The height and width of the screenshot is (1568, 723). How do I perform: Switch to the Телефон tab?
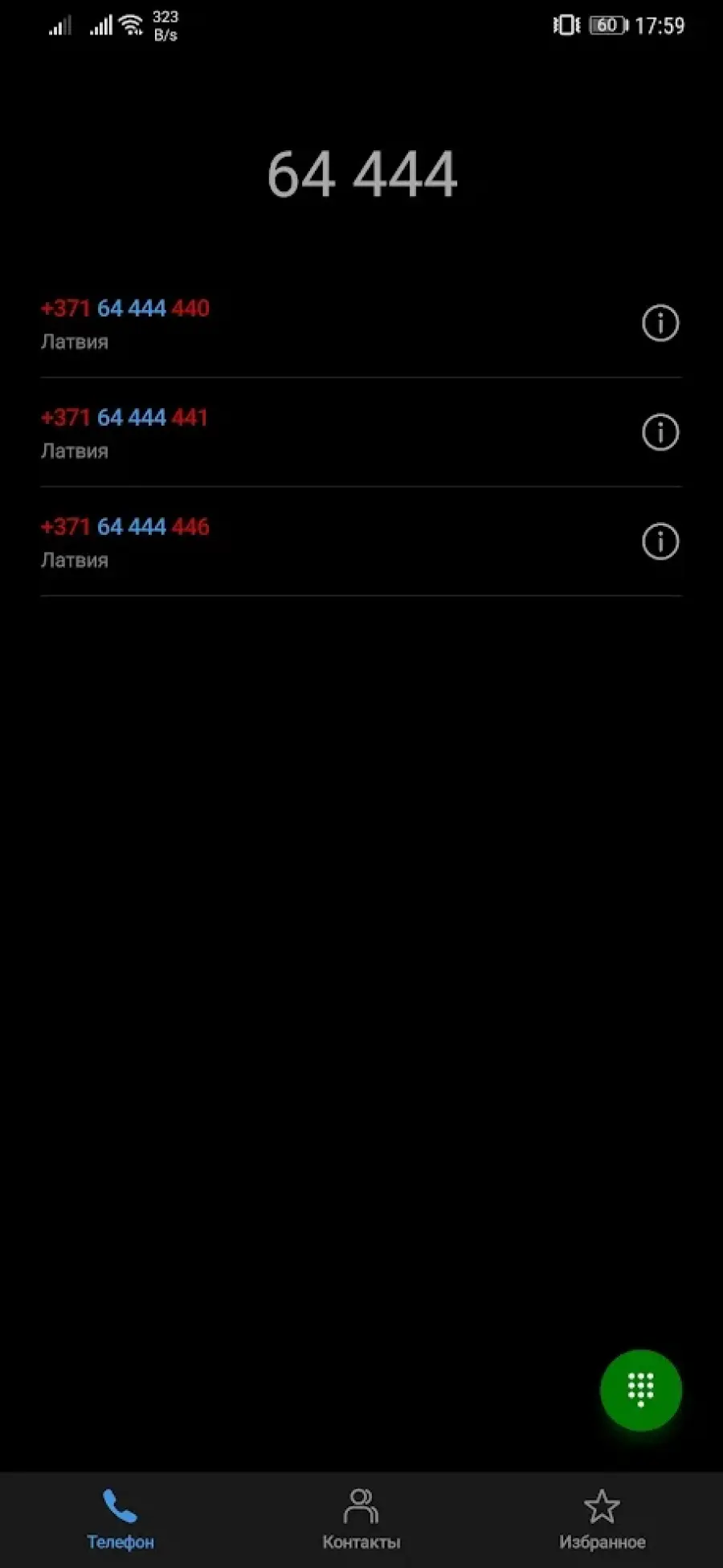tap(120, 1519)
